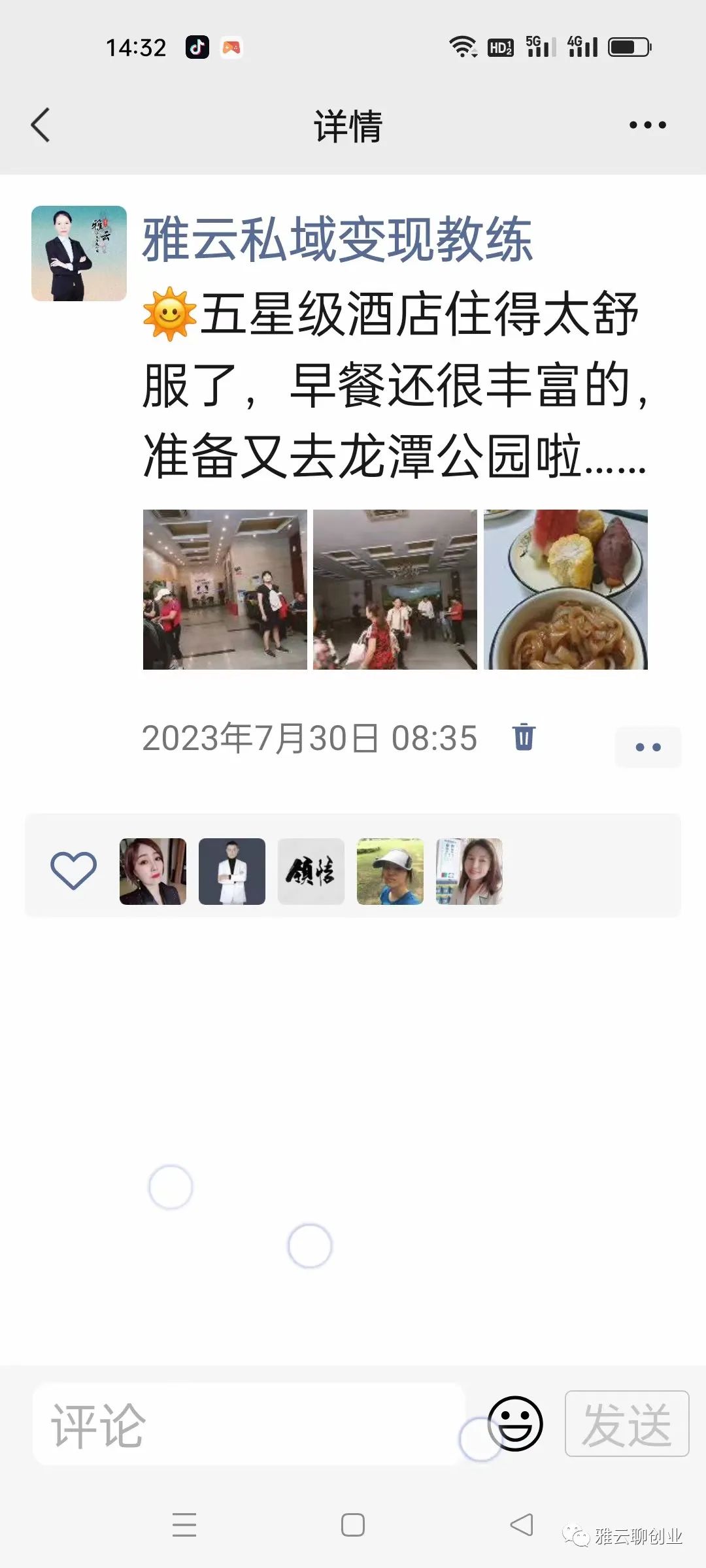
Task: Select the 详情 title bar
Action: pos(349,125)
